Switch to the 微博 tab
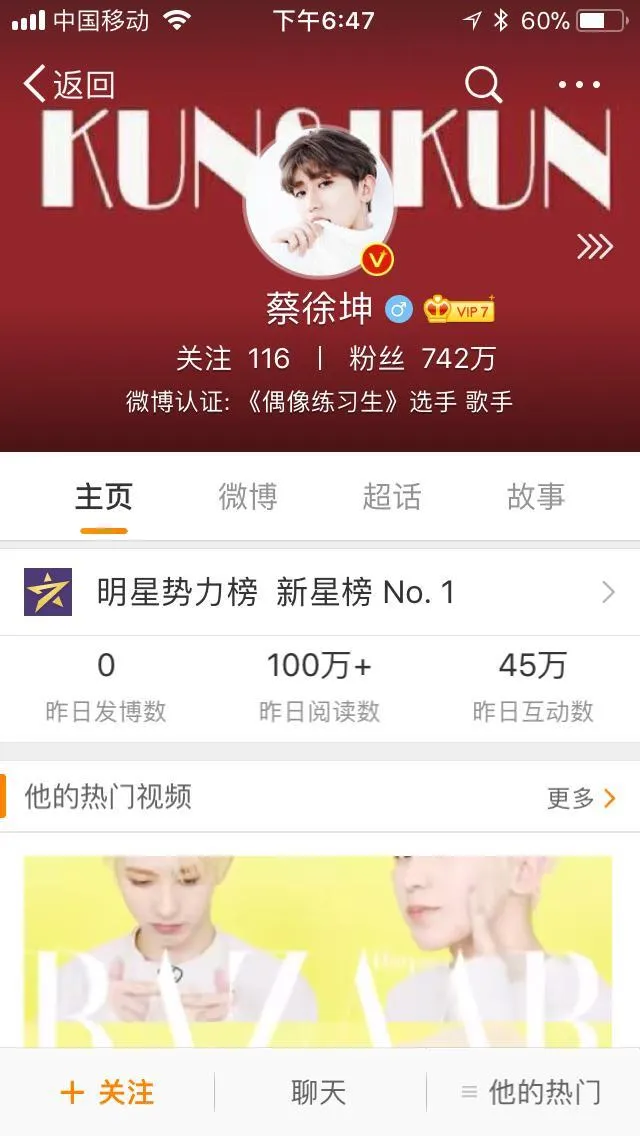Image resolution: width=640 pixels, height=1136 pixels. 248,497
